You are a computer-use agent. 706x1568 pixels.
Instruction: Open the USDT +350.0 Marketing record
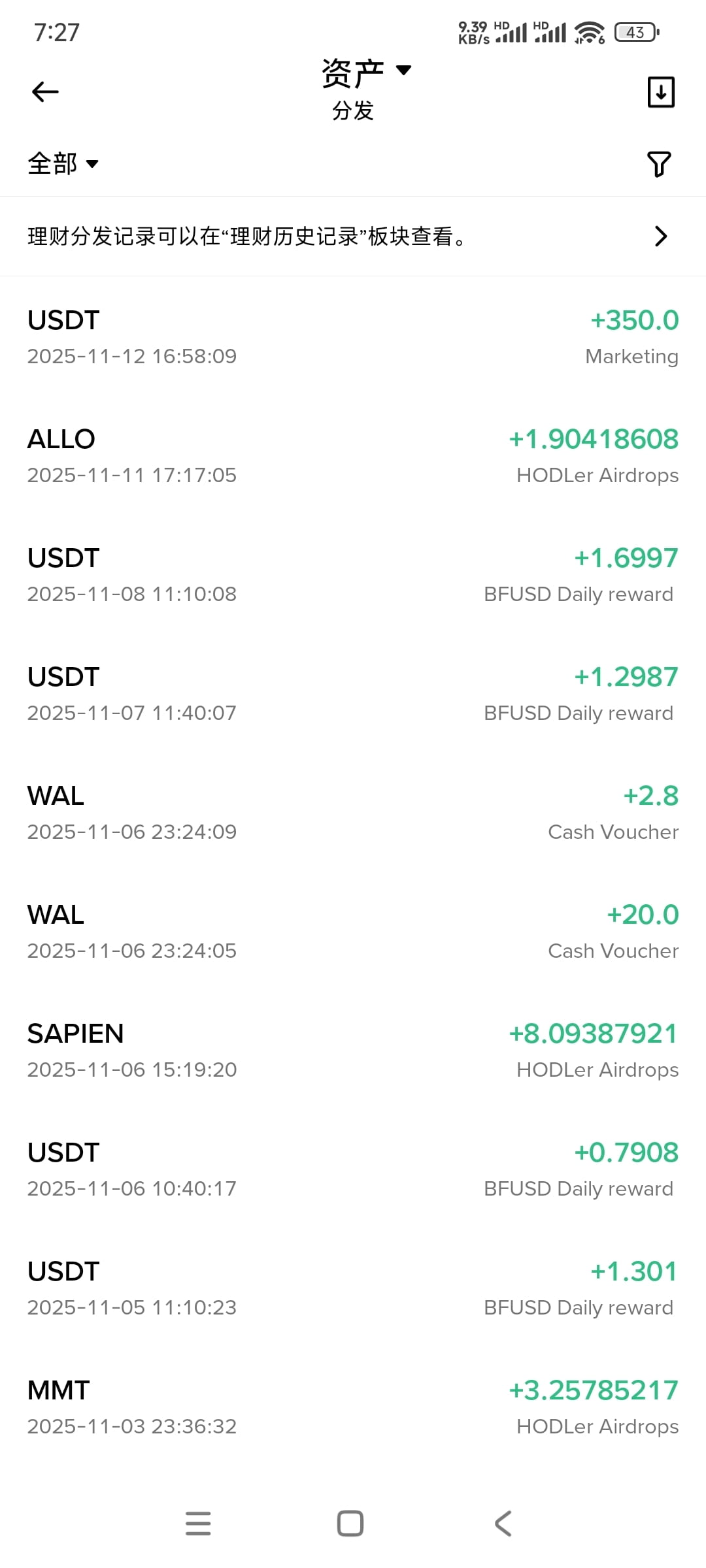(353, 337)
